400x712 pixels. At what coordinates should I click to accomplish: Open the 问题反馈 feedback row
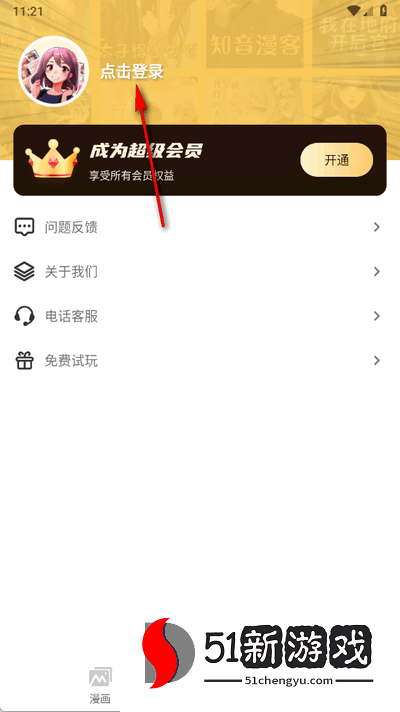pos(200,227)
